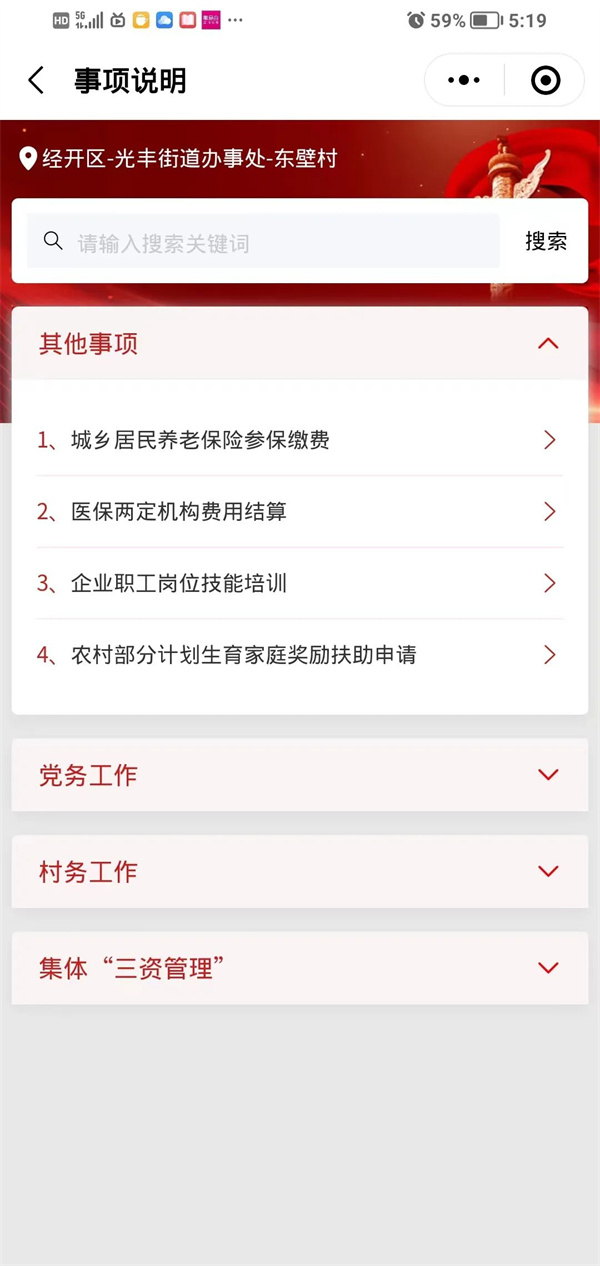
Task: Open 城乡居民养老保险参保缴费
Action: [x=299, y=440]
